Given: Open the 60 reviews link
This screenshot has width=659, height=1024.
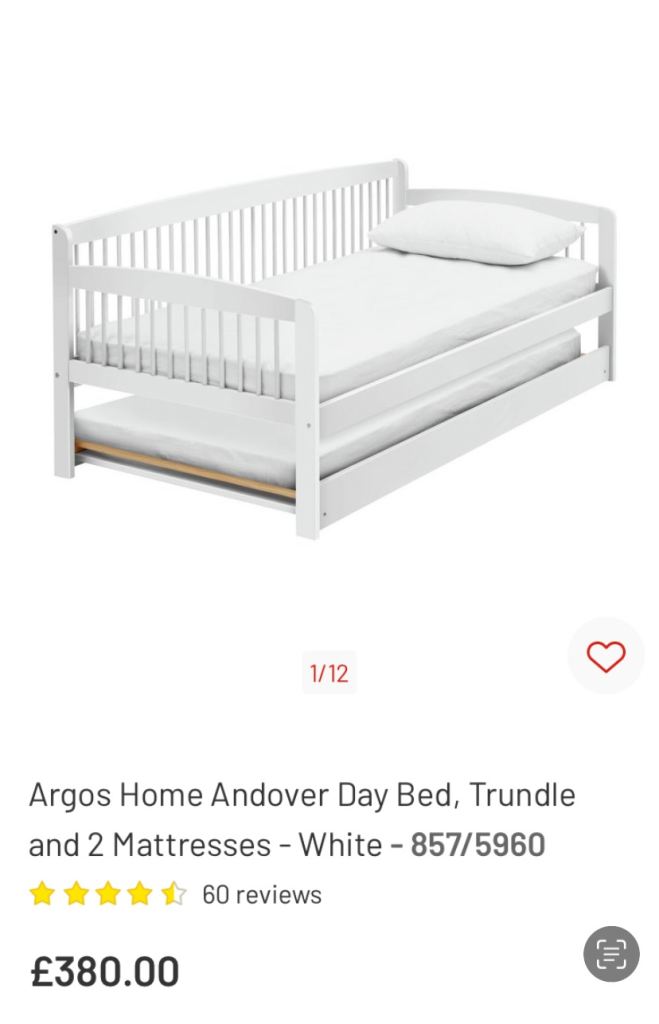Looking at the screenshot, I should pyautogui.click(x=261, y=894).
